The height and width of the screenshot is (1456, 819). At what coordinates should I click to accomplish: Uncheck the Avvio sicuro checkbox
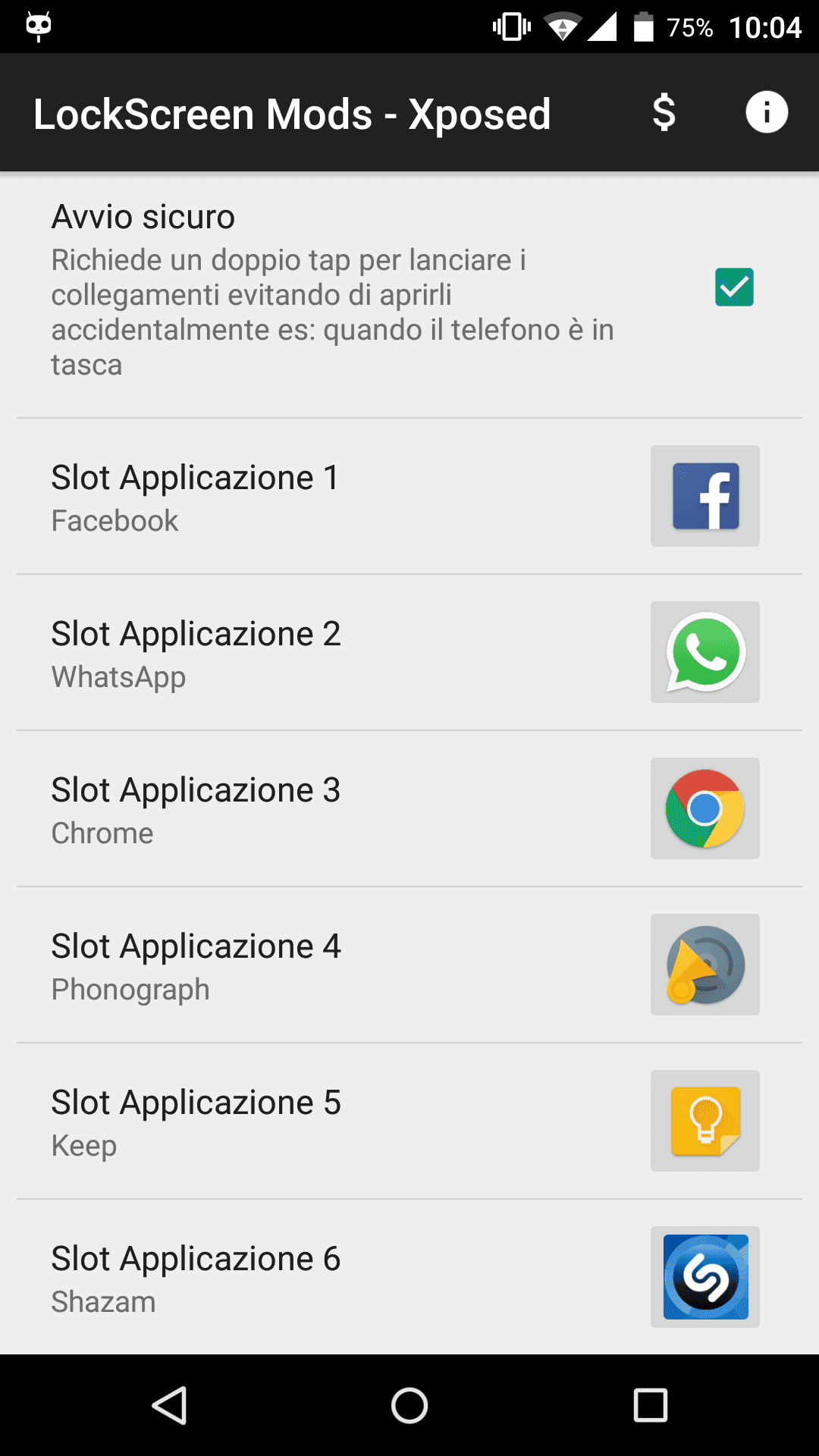(x=734, y=287)
